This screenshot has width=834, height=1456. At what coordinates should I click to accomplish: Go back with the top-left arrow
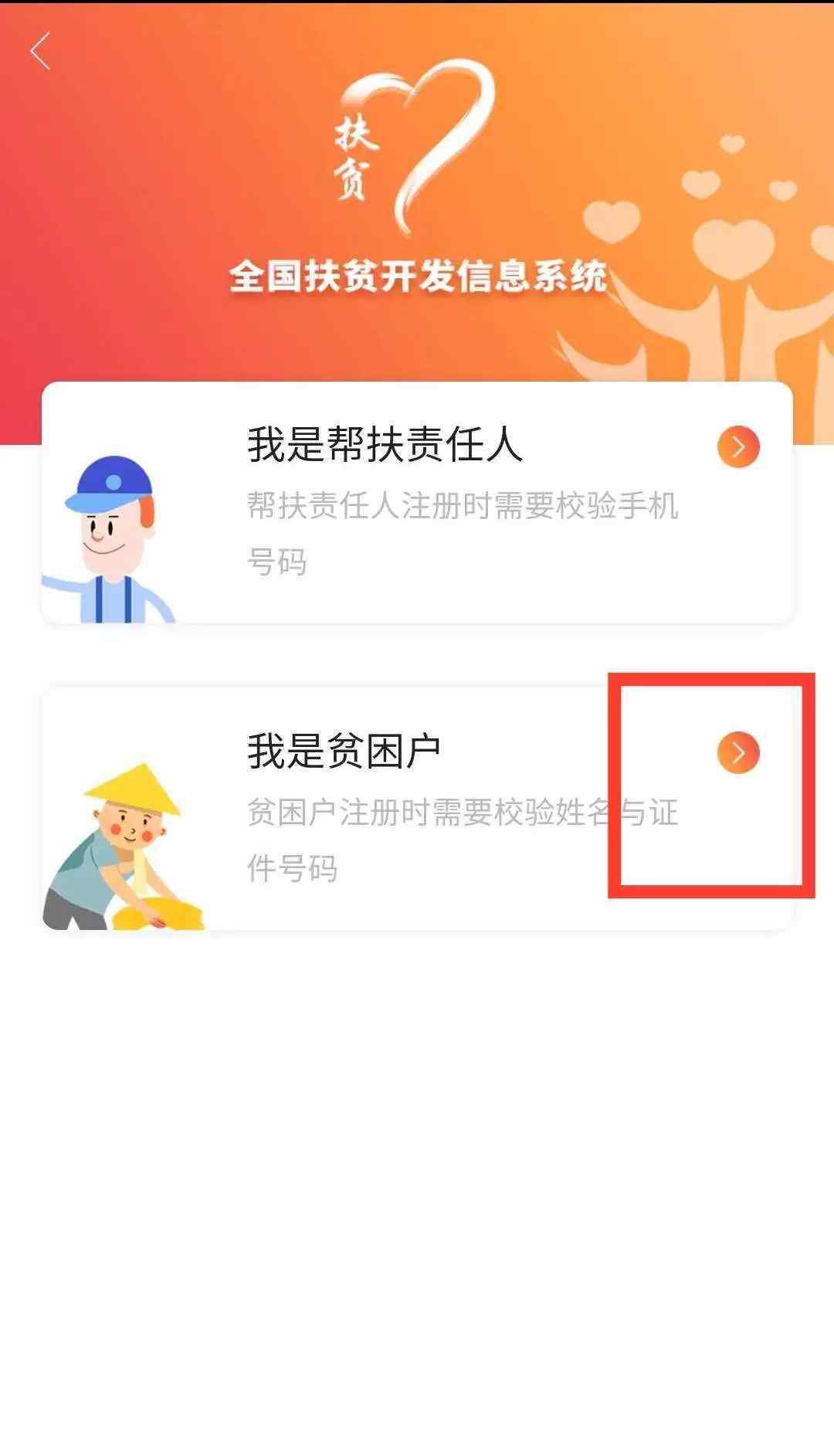click(40, 51)
